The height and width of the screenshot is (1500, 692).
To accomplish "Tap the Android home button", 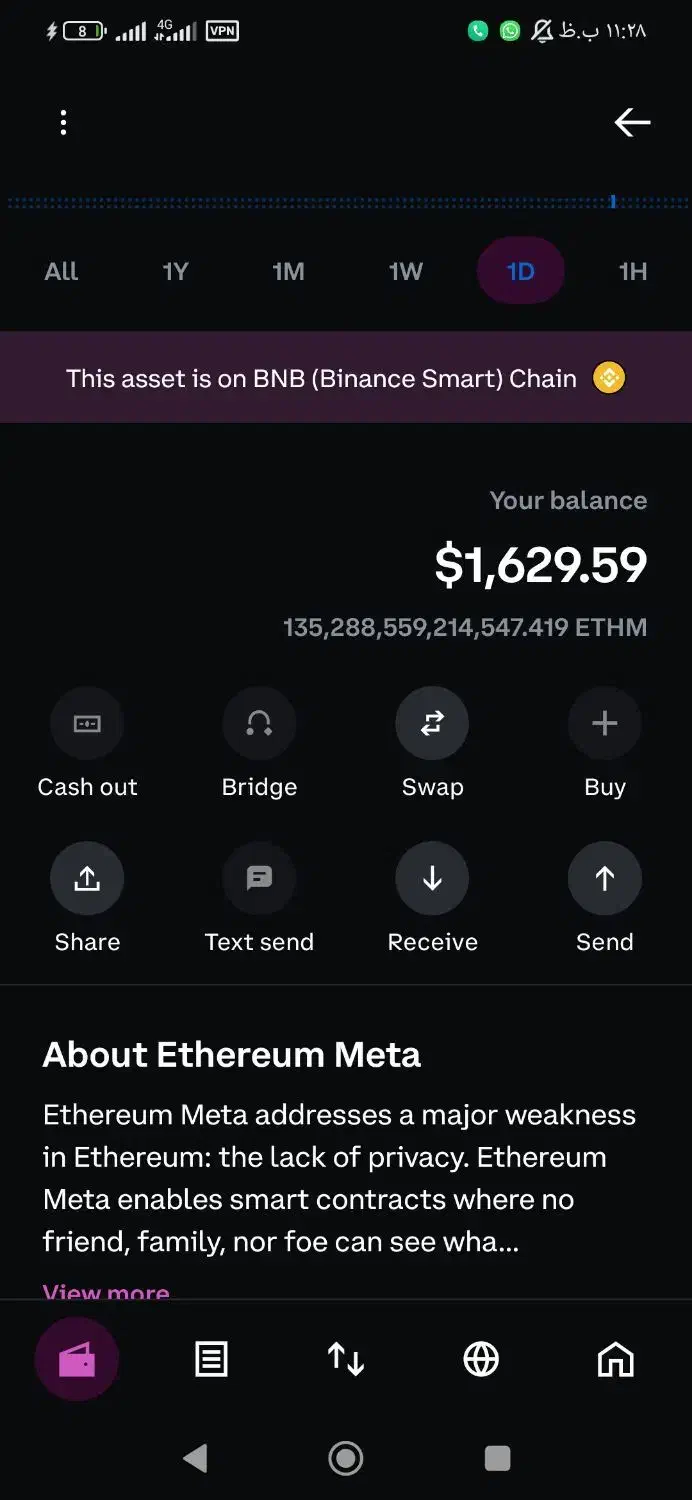I will pyautogui.click(x=346, y=1458).
